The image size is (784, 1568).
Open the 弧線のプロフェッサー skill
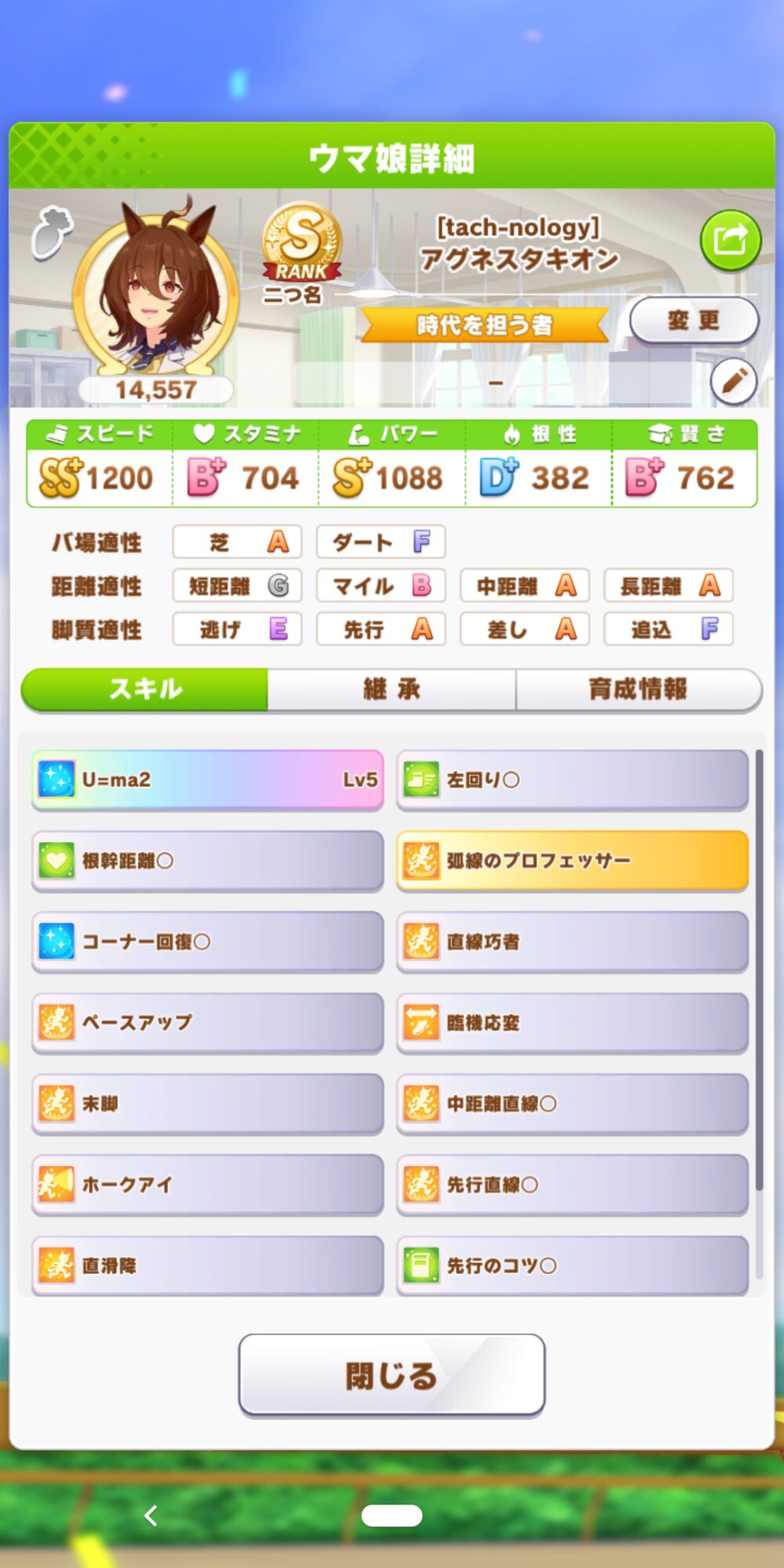[572, 861]
